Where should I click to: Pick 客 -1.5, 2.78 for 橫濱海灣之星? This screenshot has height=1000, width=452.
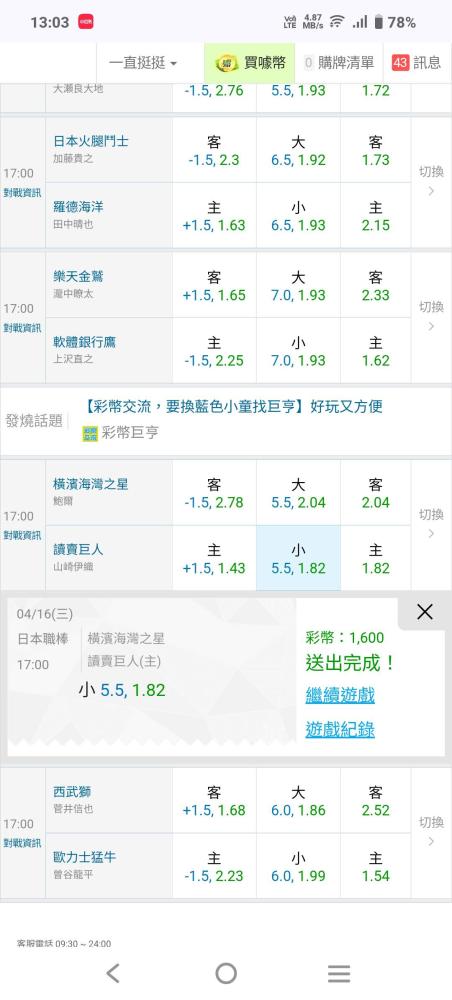(x=214, y=493)
